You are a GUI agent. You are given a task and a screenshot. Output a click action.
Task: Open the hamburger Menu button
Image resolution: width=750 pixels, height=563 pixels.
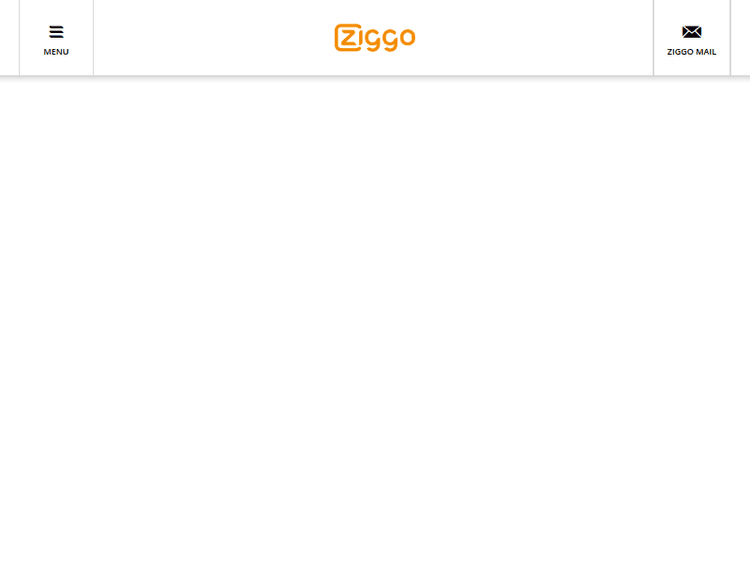click(x=56, y=38)
